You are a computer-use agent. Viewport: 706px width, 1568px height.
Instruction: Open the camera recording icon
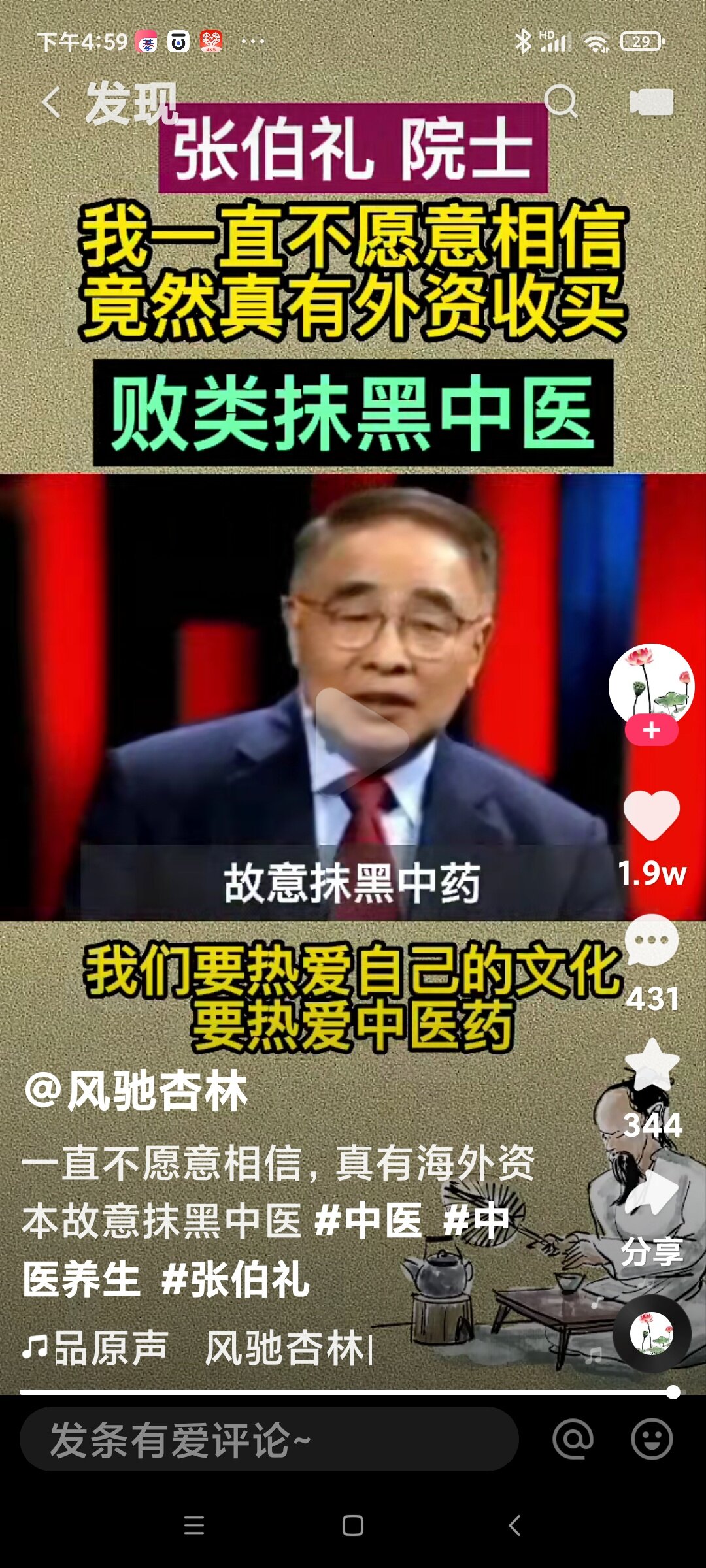[651, 102]
